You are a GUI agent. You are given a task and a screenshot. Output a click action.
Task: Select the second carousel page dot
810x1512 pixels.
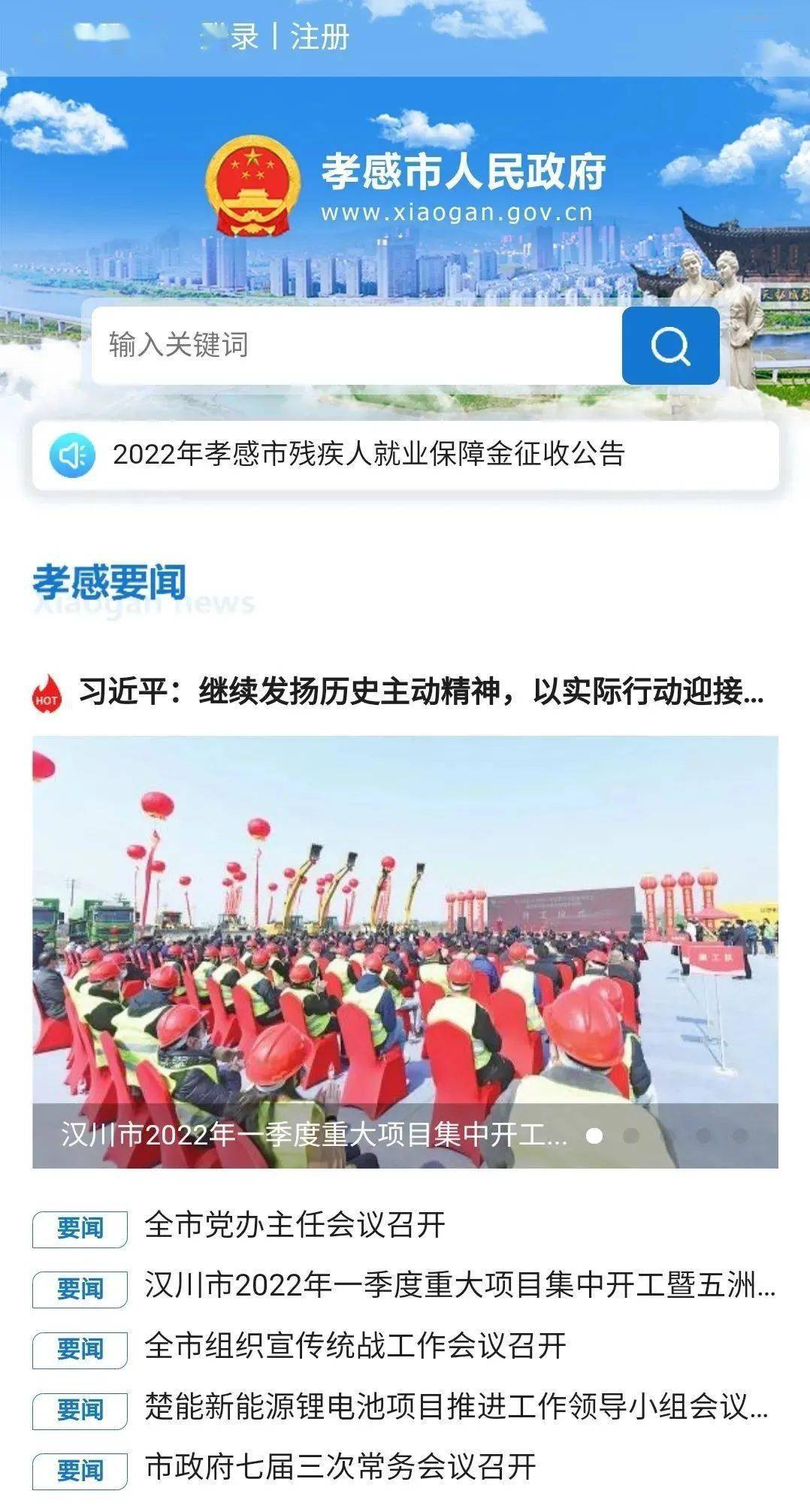[631, 1136]
